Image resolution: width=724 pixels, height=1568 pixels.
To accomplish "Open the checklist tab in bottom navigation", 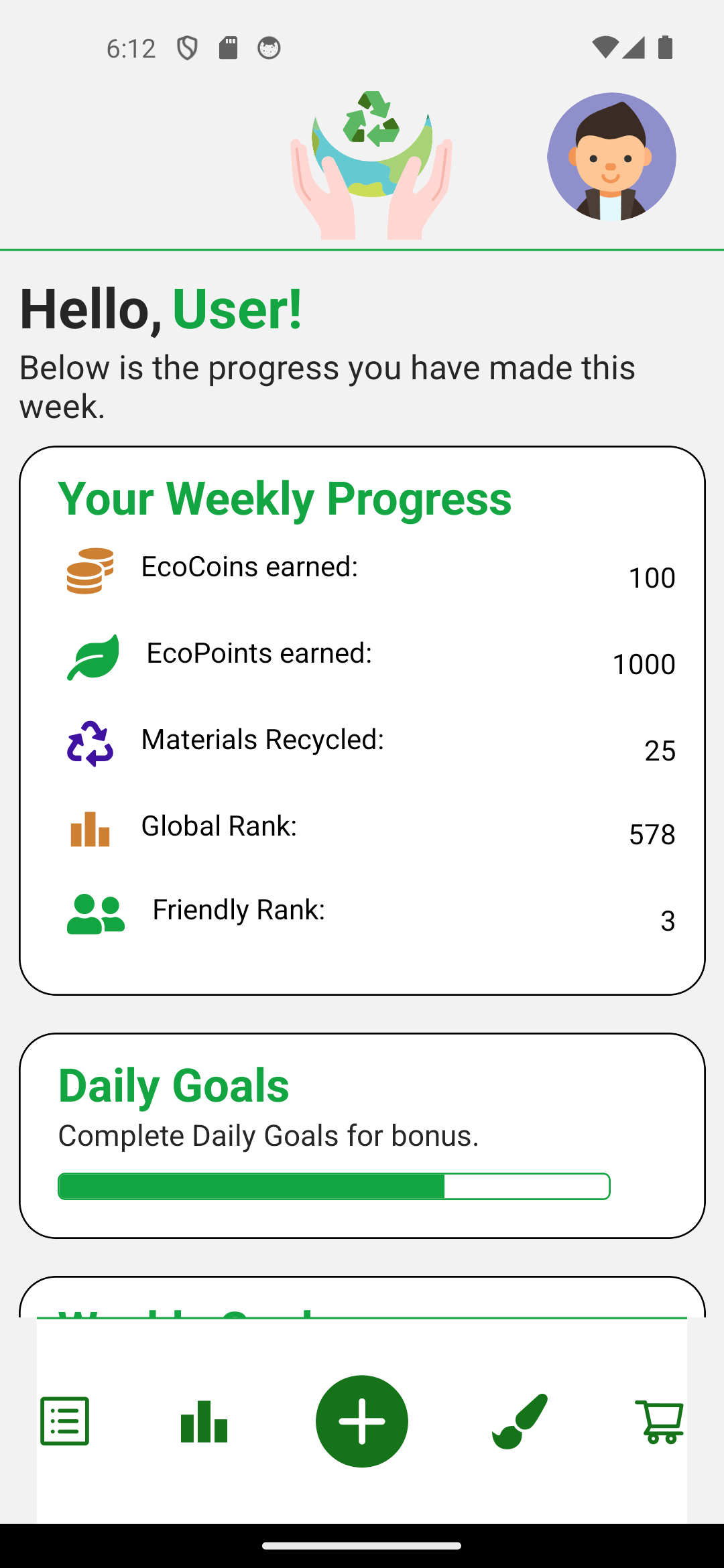I will pyautogui.click(x=64, y=1421).
